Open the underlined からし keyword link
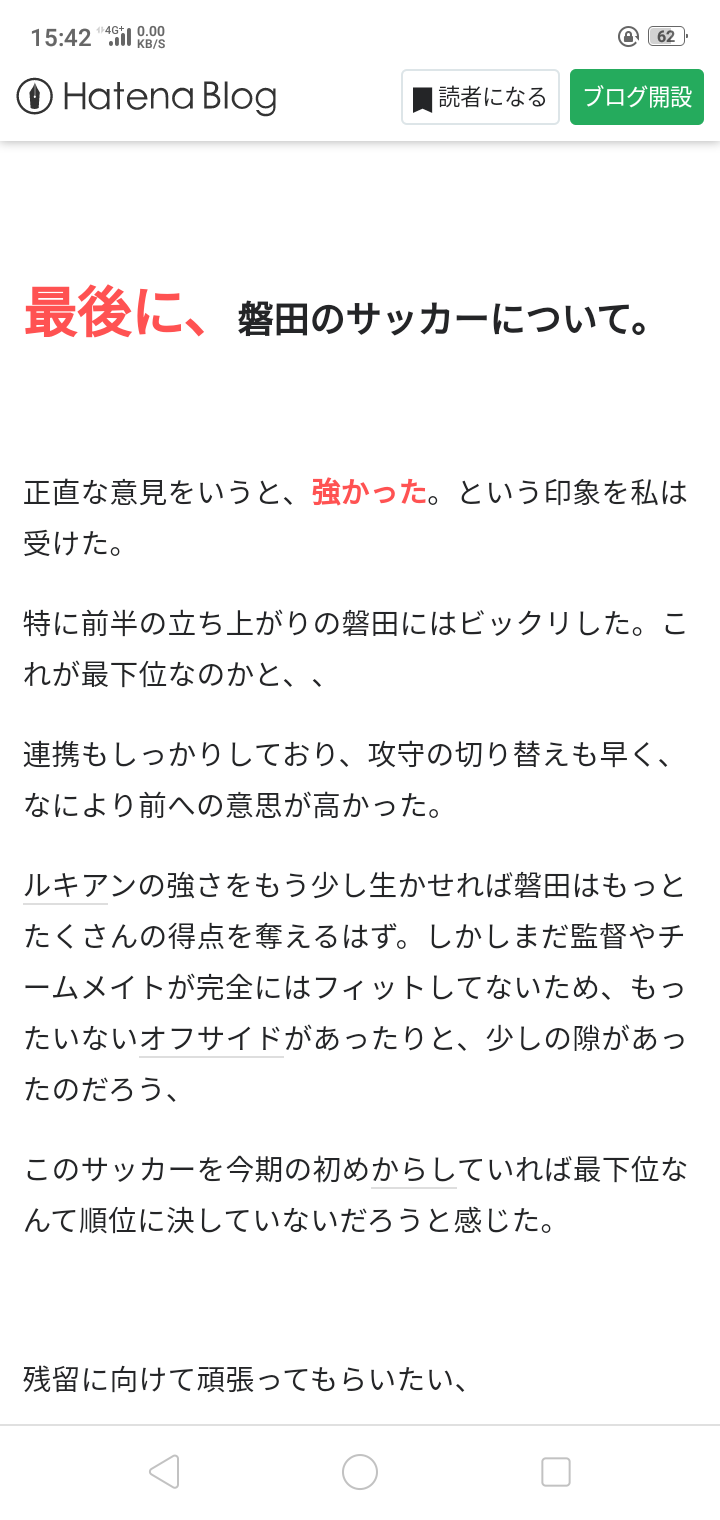The image size is (720, 1520). (x=414, y=1170)
